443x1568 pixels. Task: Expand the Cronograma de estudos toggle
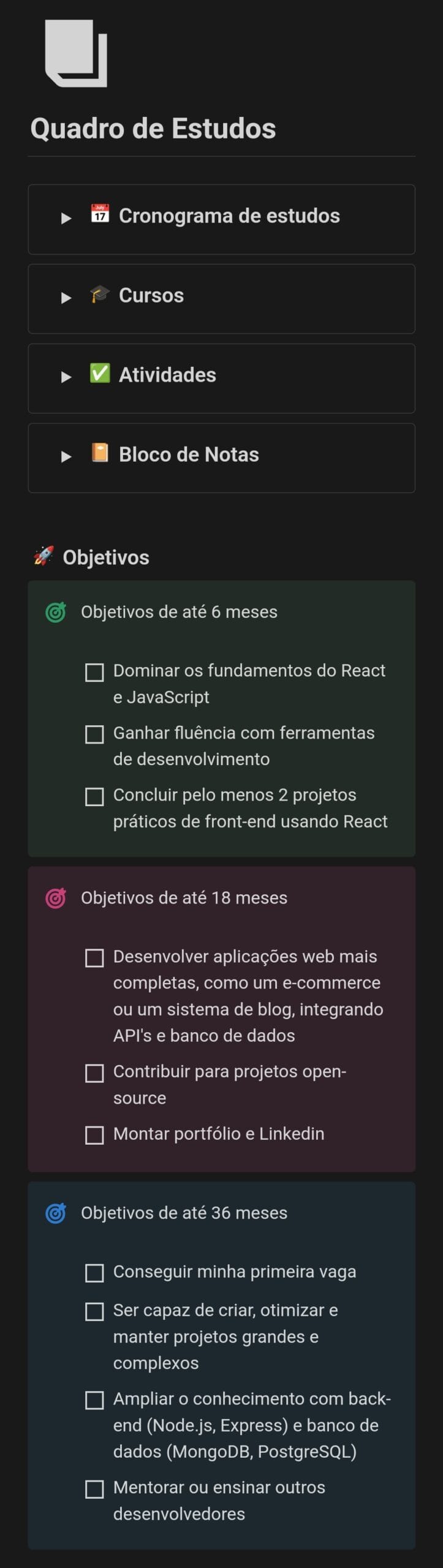coord(66,219)
